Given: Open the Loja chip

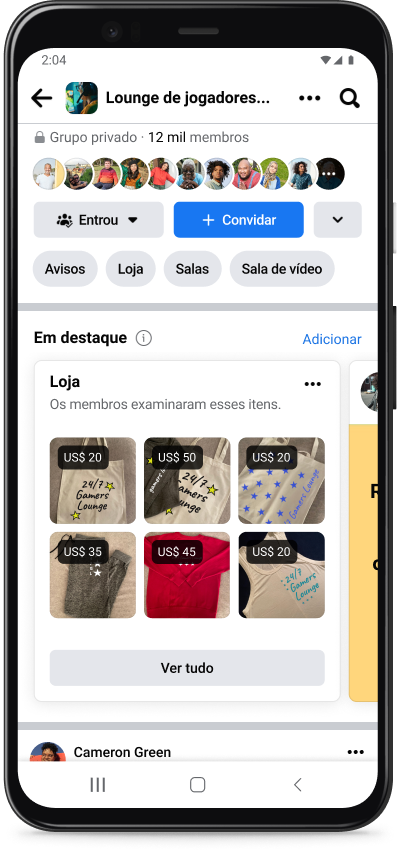Looking at the screenshot, I should (130, 269).
